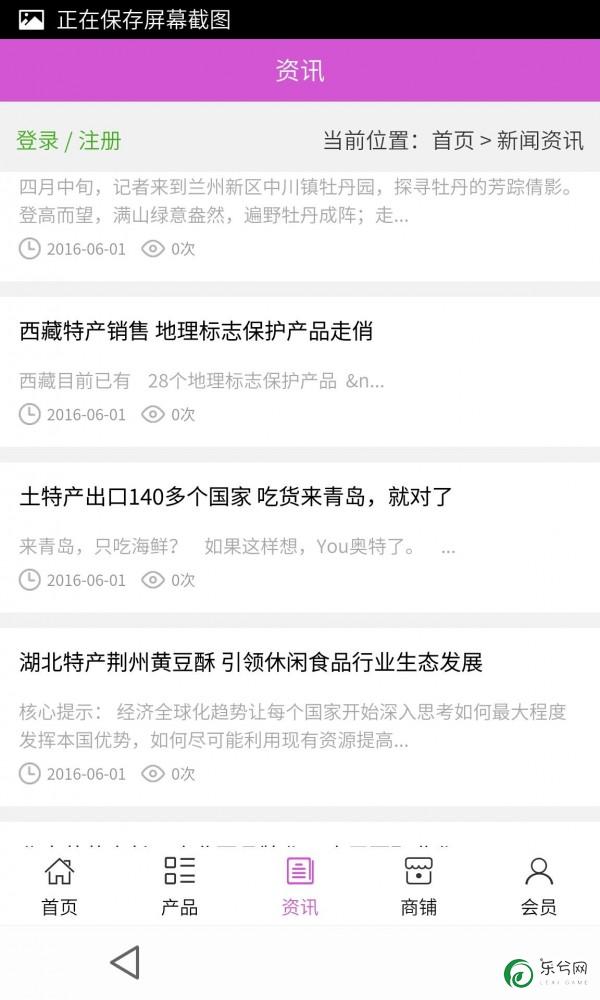Tap the system back button

click(125, 962)
